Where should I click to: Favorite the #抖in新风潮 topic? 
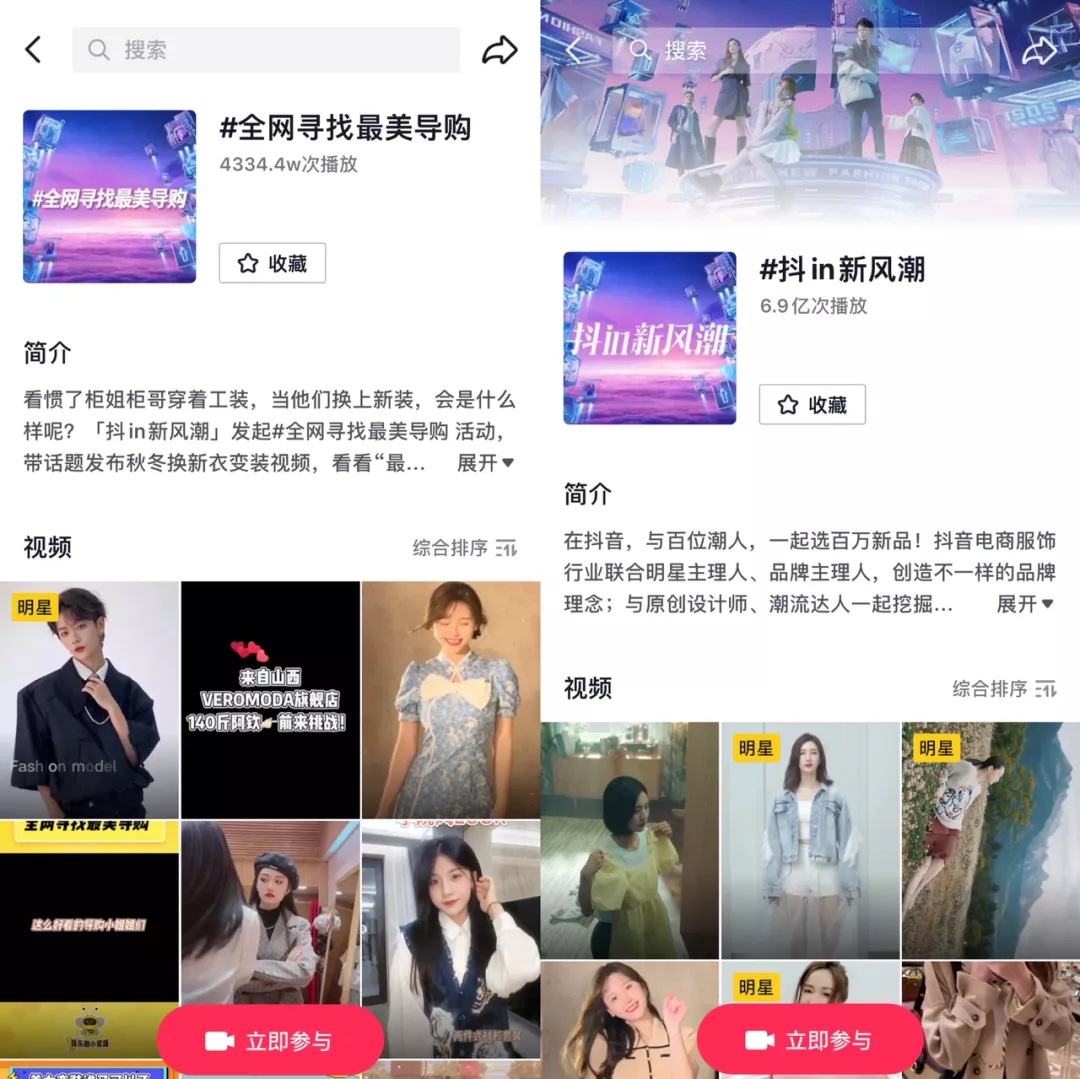click(x=812, y=405)
